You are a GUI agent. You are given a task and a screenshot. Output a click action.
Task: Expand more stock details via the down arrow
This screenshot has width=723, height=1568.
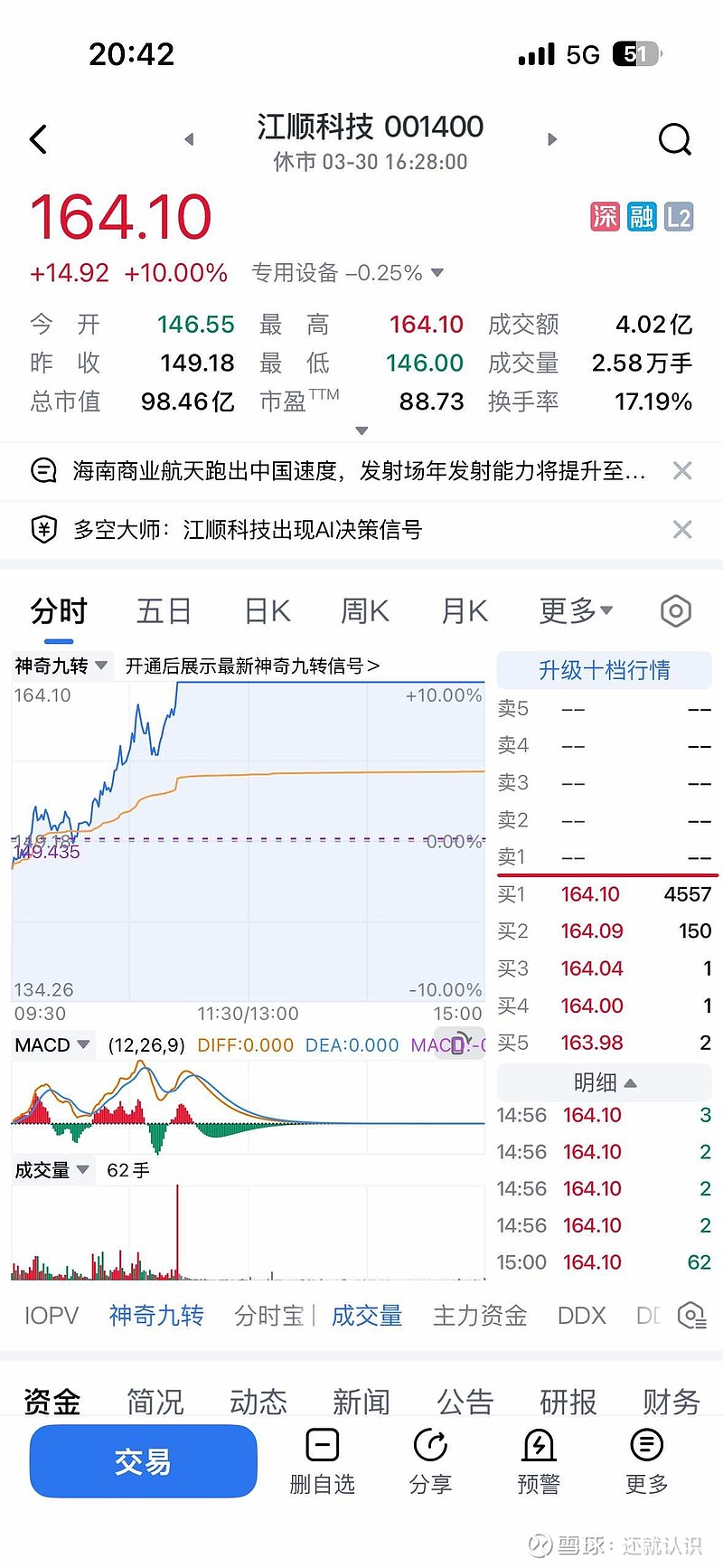pyautogui.click(x=361, y=430)
